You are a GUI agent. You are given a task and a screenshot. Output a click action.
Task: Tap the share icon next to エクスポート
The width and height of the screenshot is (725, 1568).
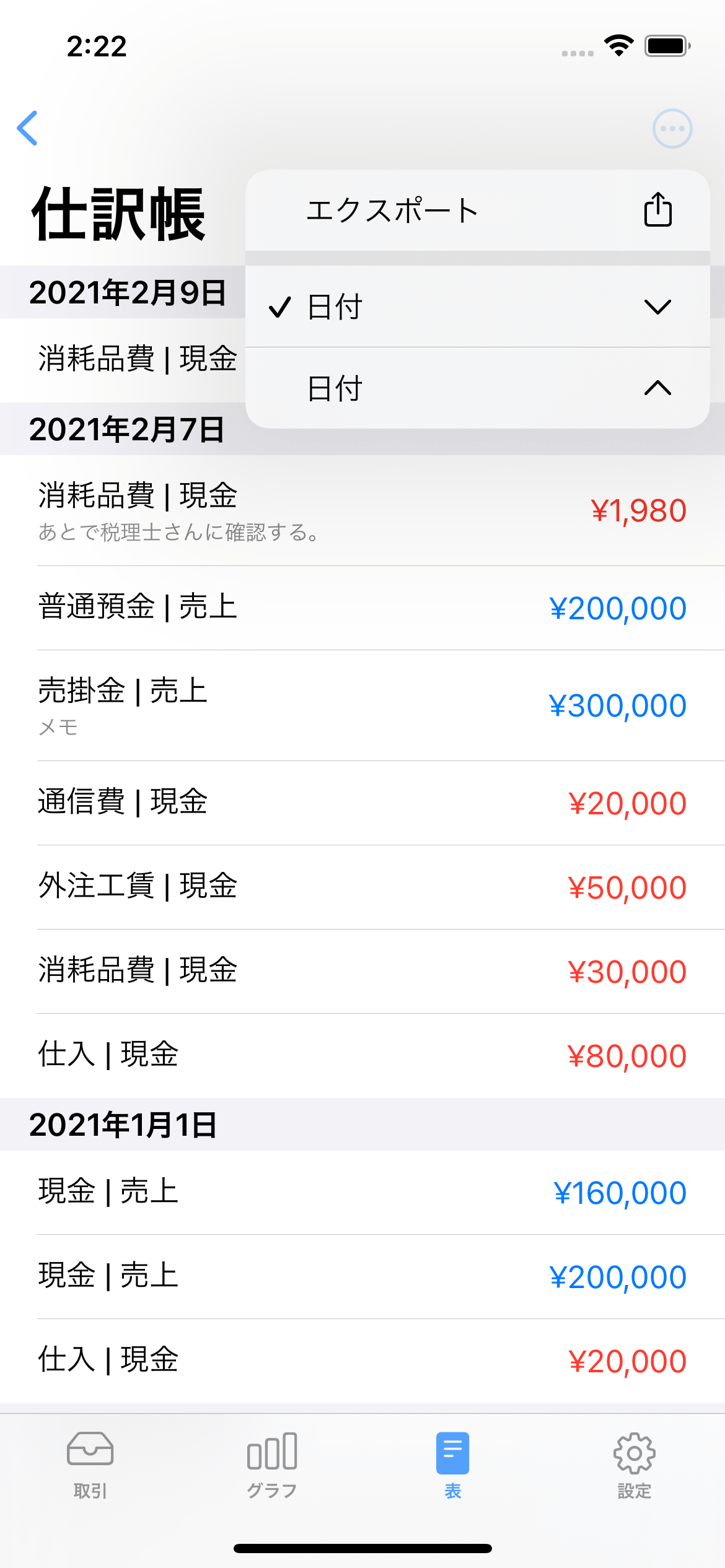(657, 210)
